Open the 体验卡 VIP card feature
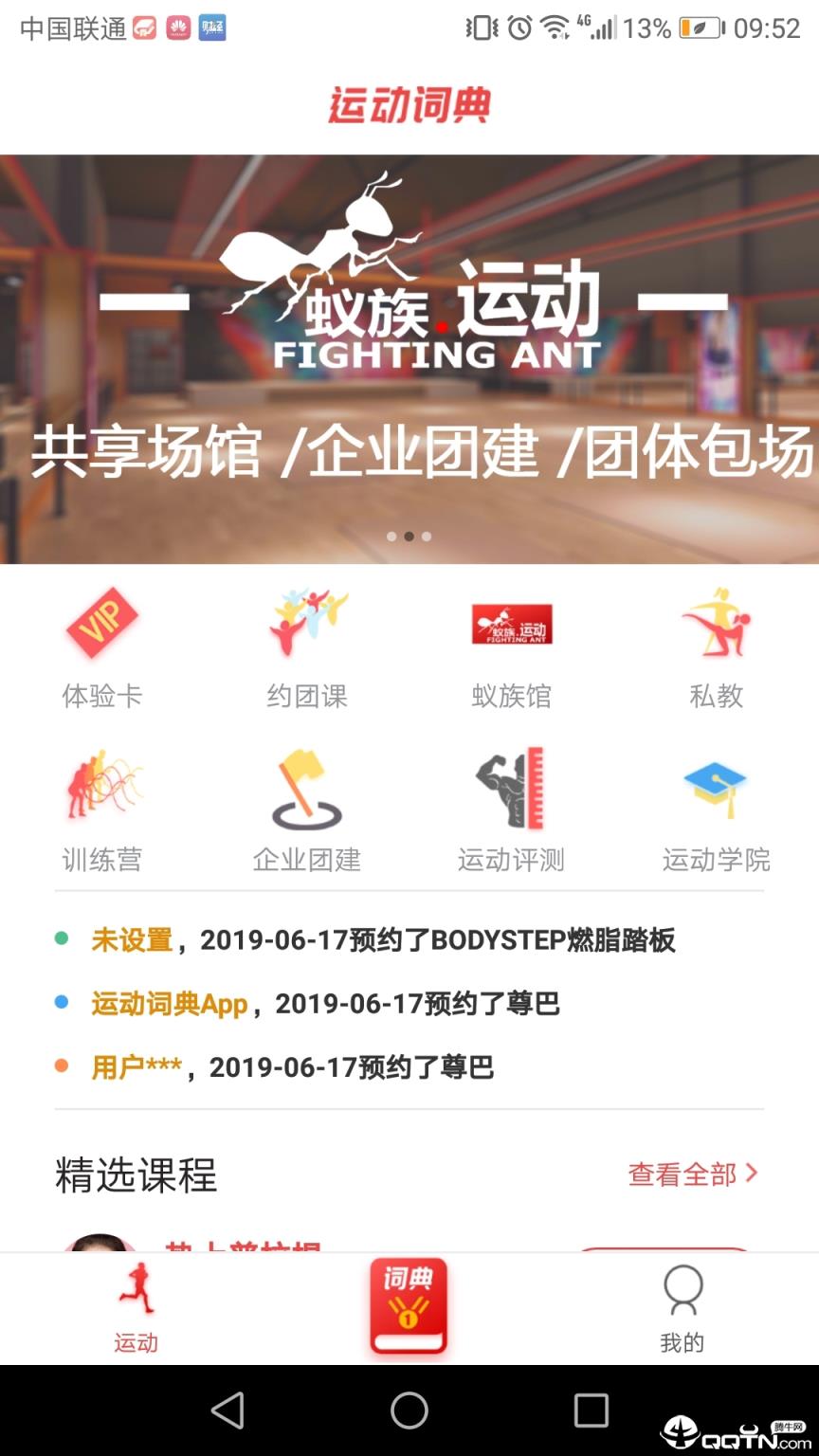Screen dimensions: 819x1456 [102, 645]
